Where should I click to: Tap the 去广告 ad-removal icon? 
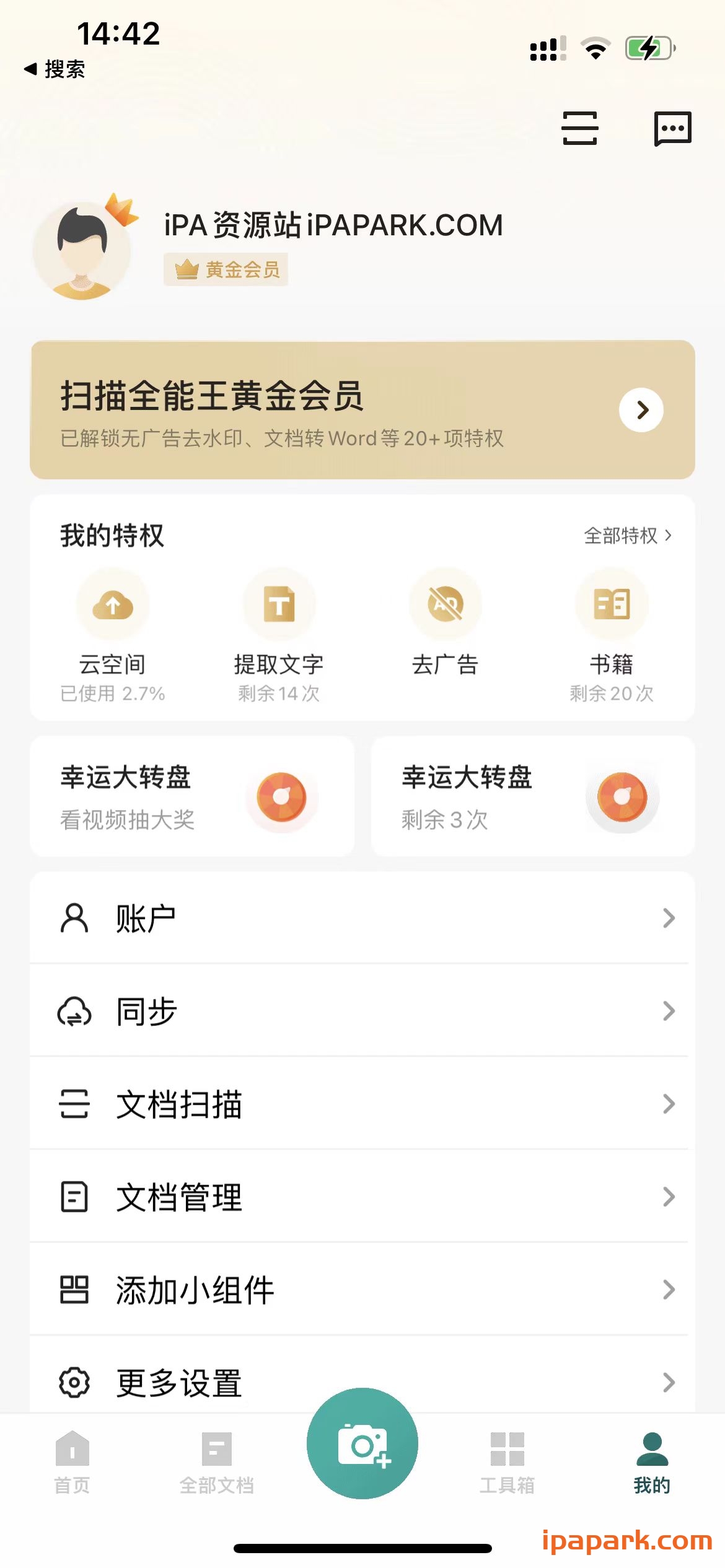[x=446, y=604]
